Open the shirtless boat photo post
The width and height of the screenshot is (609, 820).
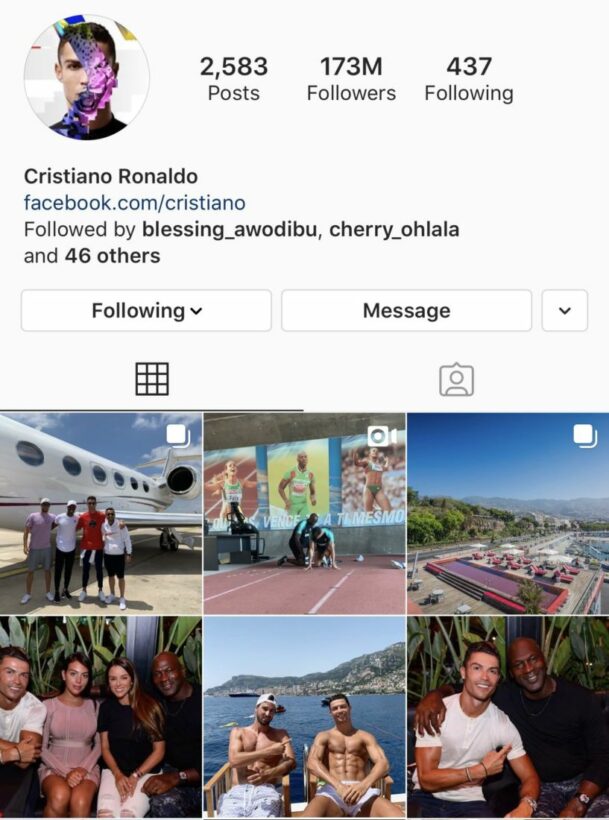click(x=304, y=718)
